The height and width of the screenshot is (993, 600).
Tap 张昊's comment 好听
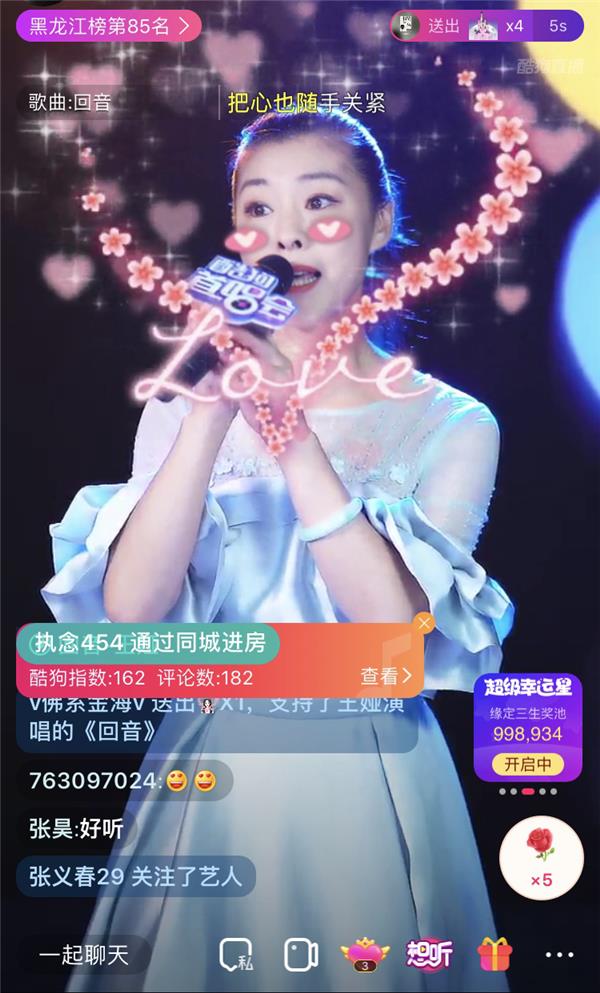coord(77,828)
